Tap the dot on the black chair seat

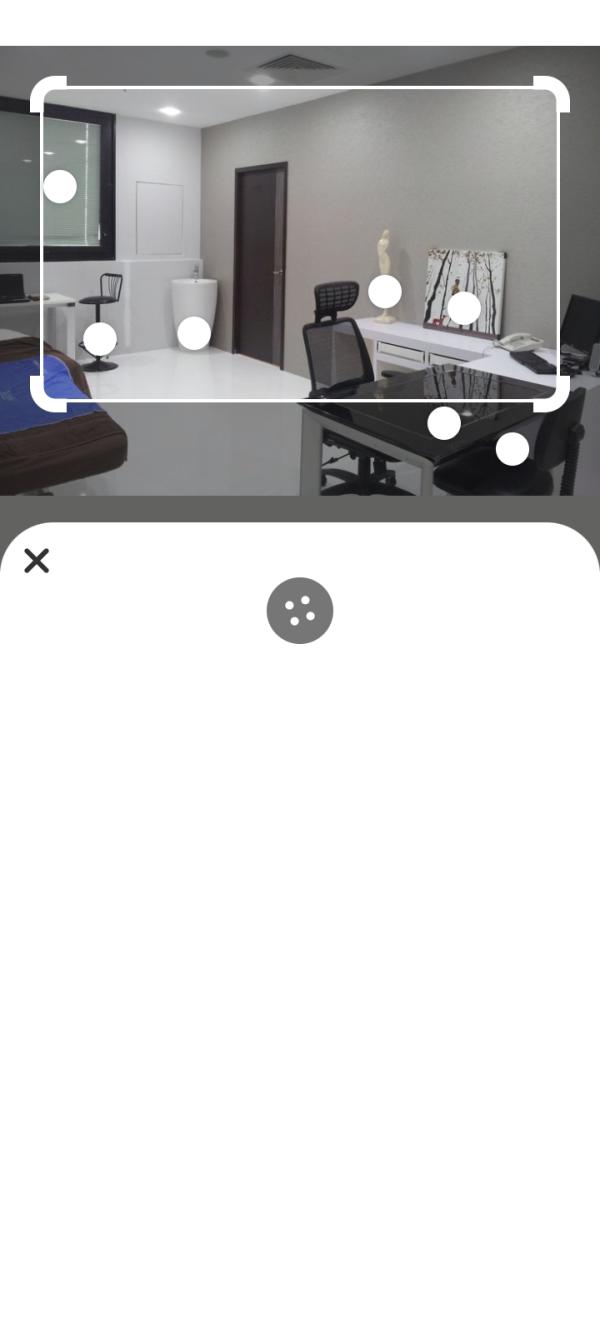512,449
